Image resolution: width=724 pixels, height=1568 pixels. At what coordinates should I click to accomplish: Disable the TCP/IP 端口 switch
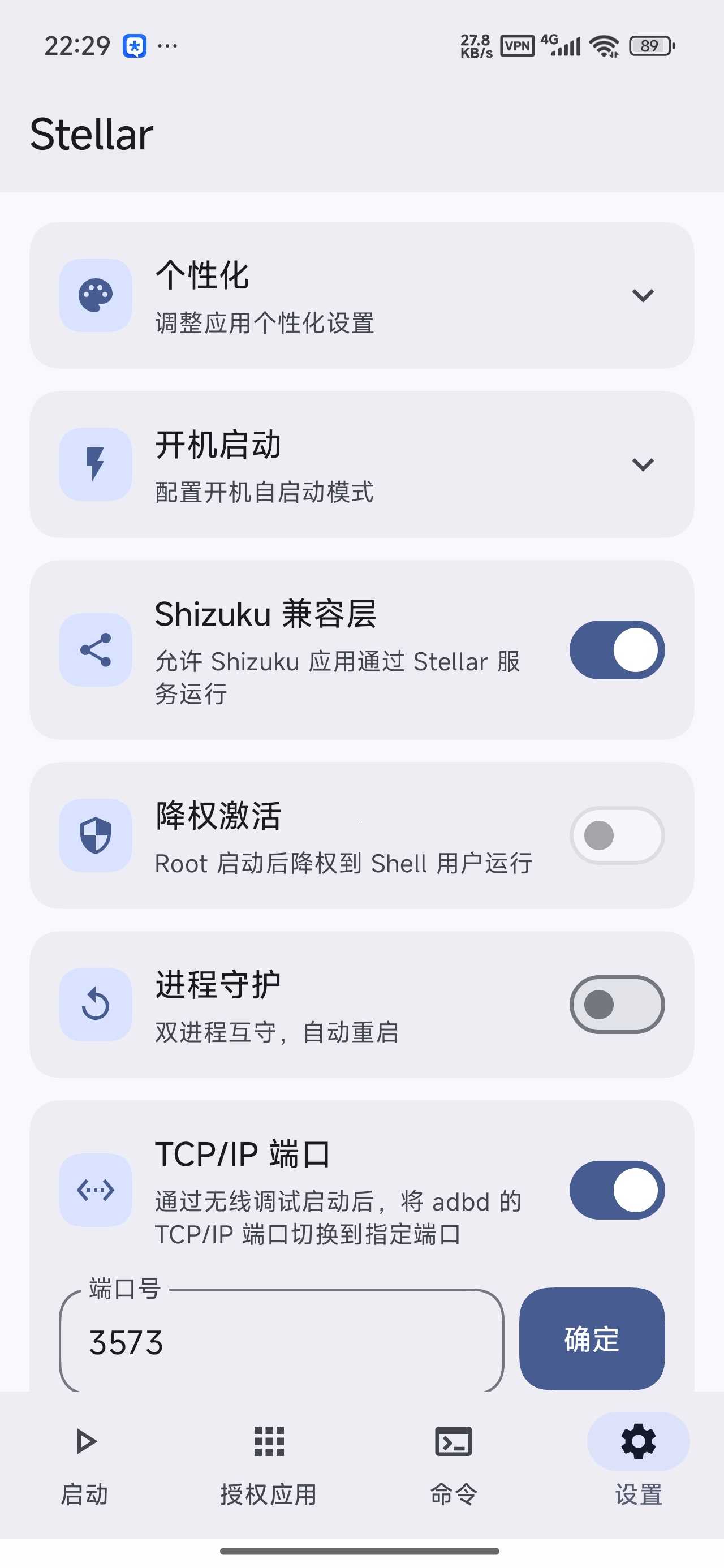point(617,1190)
